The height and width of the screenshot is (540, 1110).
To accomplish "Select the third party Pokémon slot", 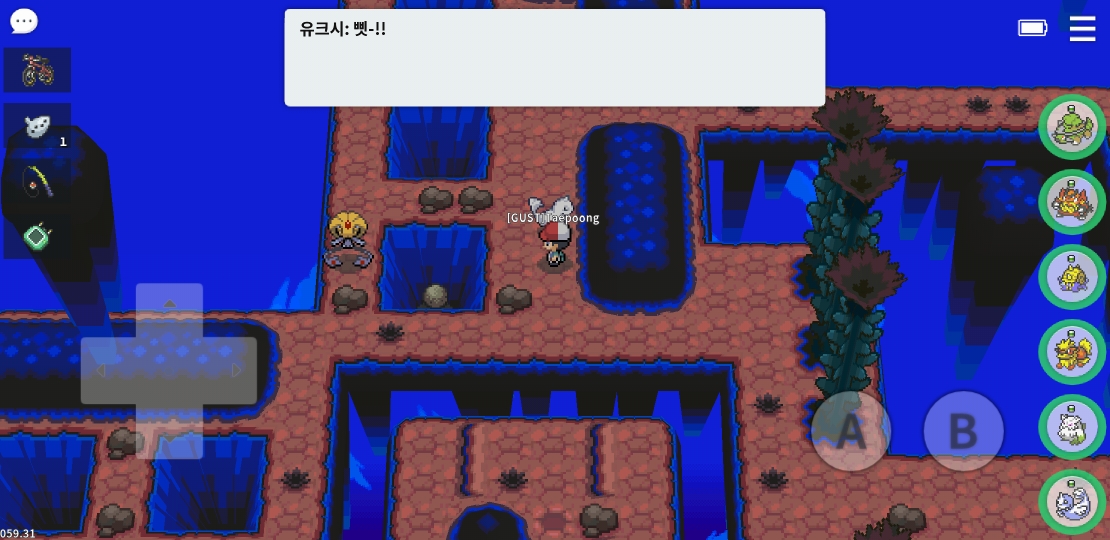I will [x=1071, y=276].
